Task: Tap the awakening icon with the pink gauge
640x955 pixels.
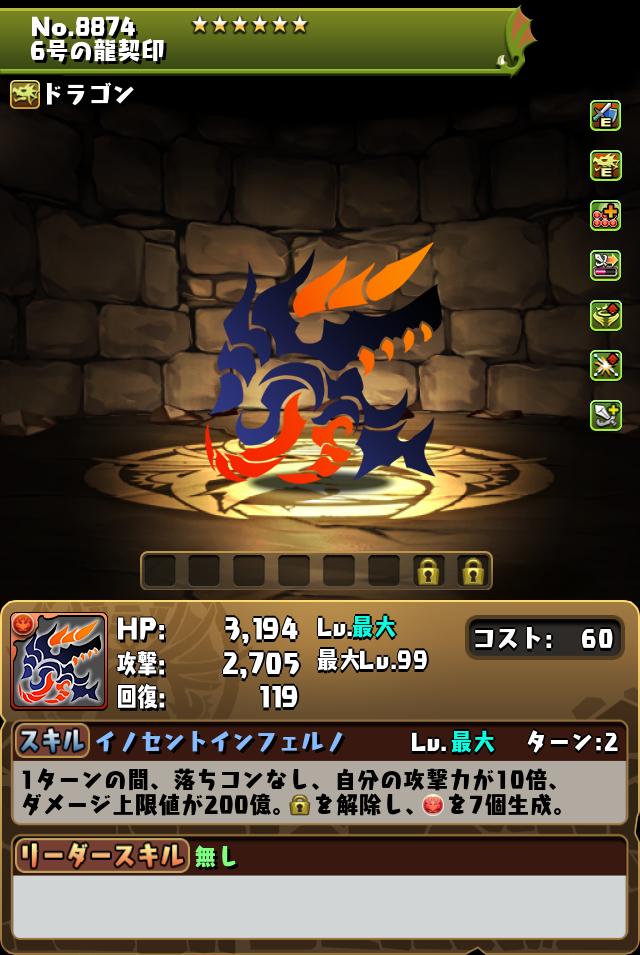Action: tap(606, 265)
